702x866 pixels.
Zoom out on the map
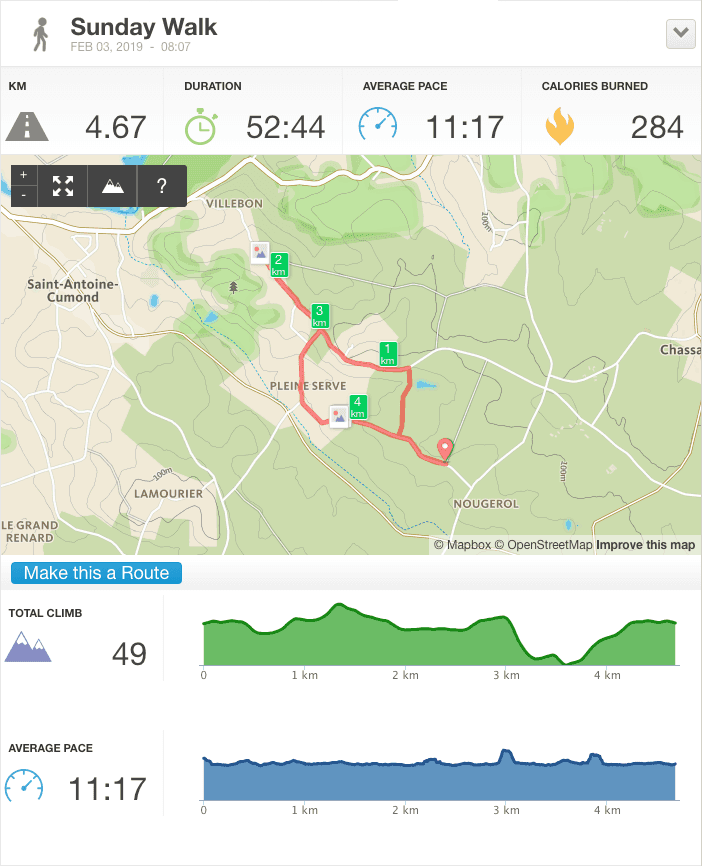24,196
